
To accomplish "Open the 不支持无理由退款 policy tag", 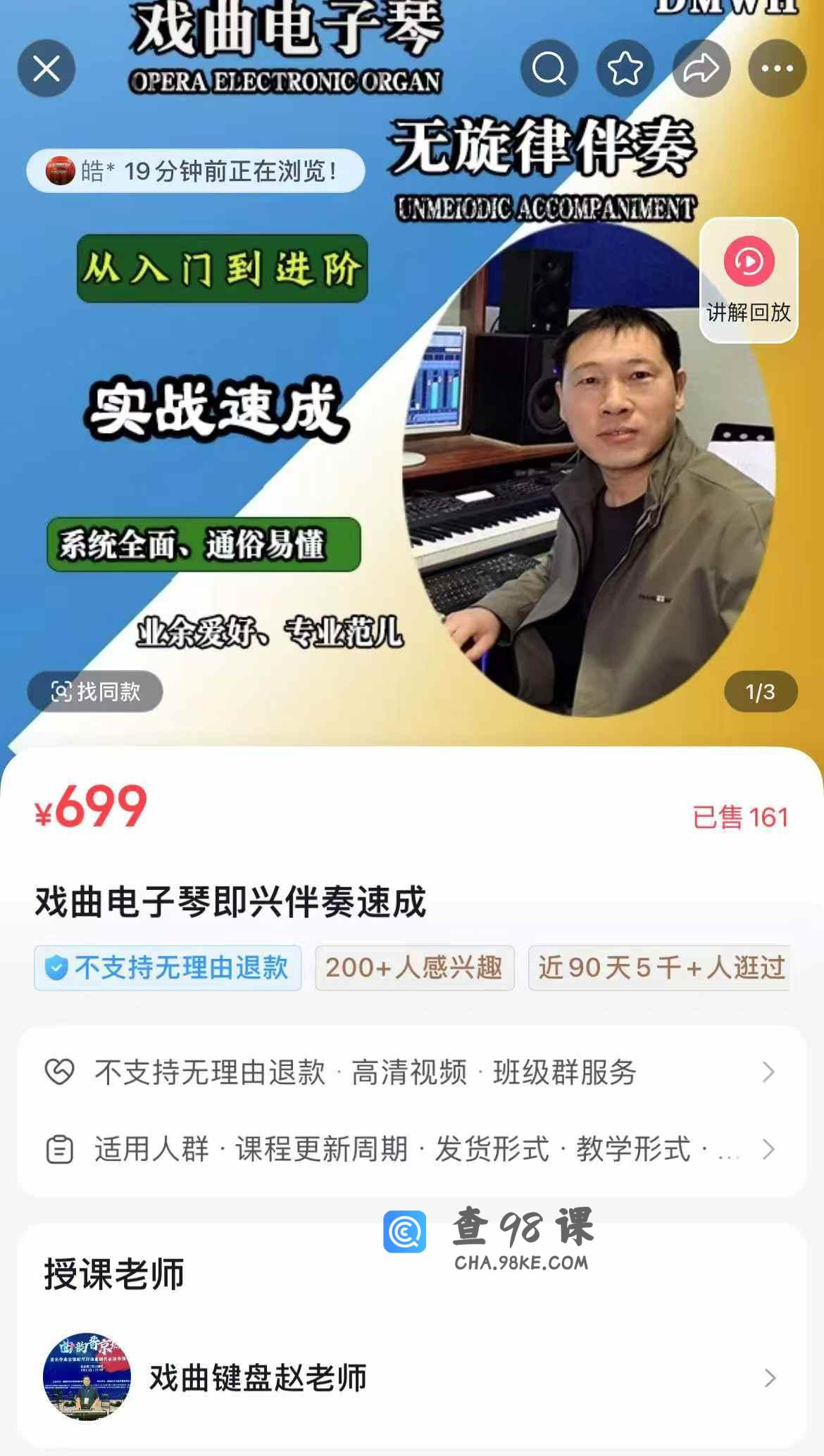I will [x=168, y=968].
